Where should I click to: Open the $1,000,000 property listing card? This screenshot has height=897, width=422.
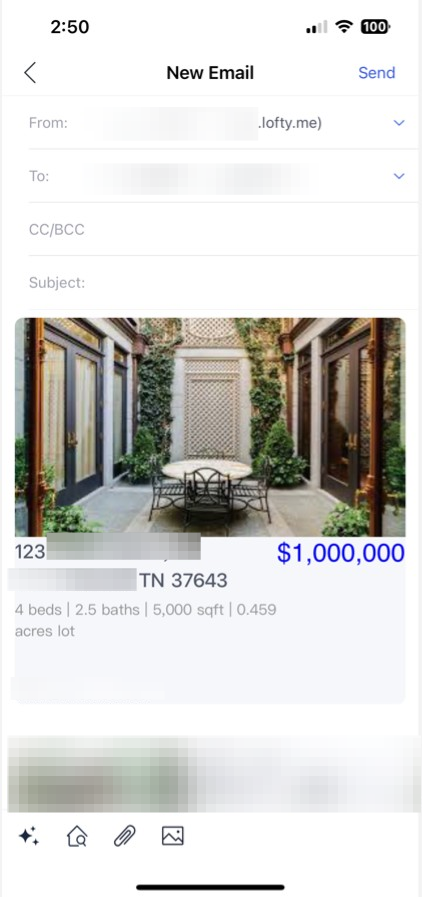(210, 510)
